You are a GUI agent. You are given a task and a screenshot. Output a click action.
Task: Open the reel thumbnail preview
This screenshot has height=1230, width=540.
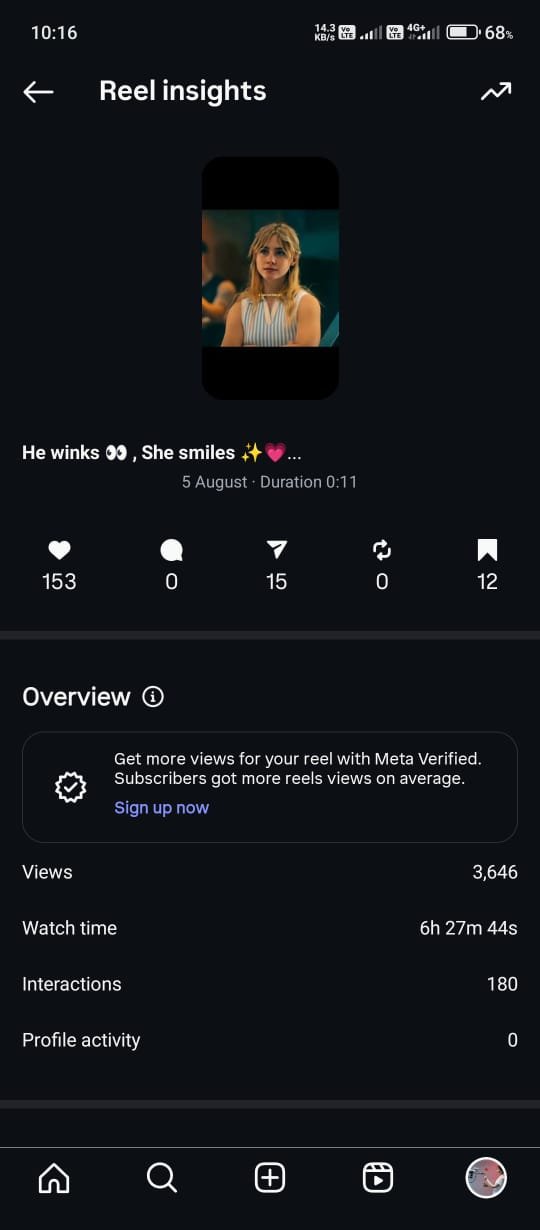[x=270, y=278]
